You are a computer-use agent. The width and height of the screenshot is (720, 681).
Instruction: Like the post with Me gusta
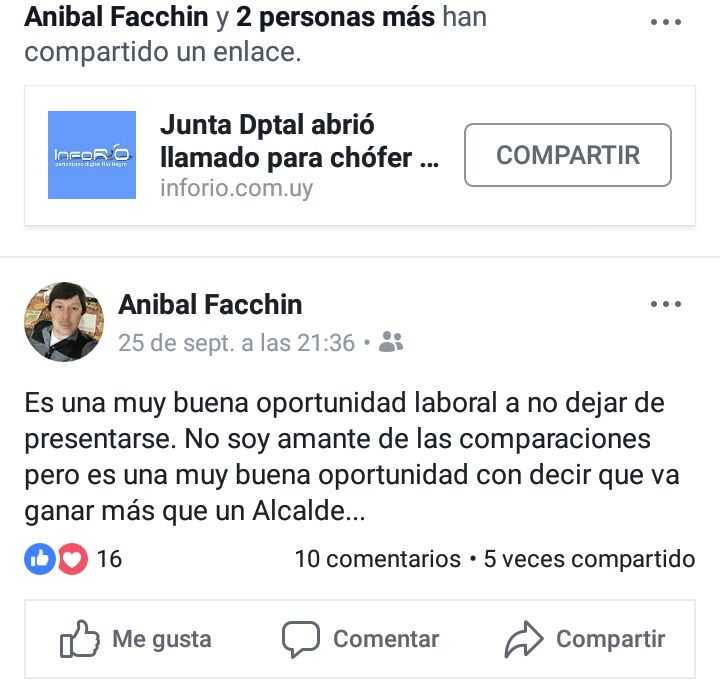click(x=135, y=639)
